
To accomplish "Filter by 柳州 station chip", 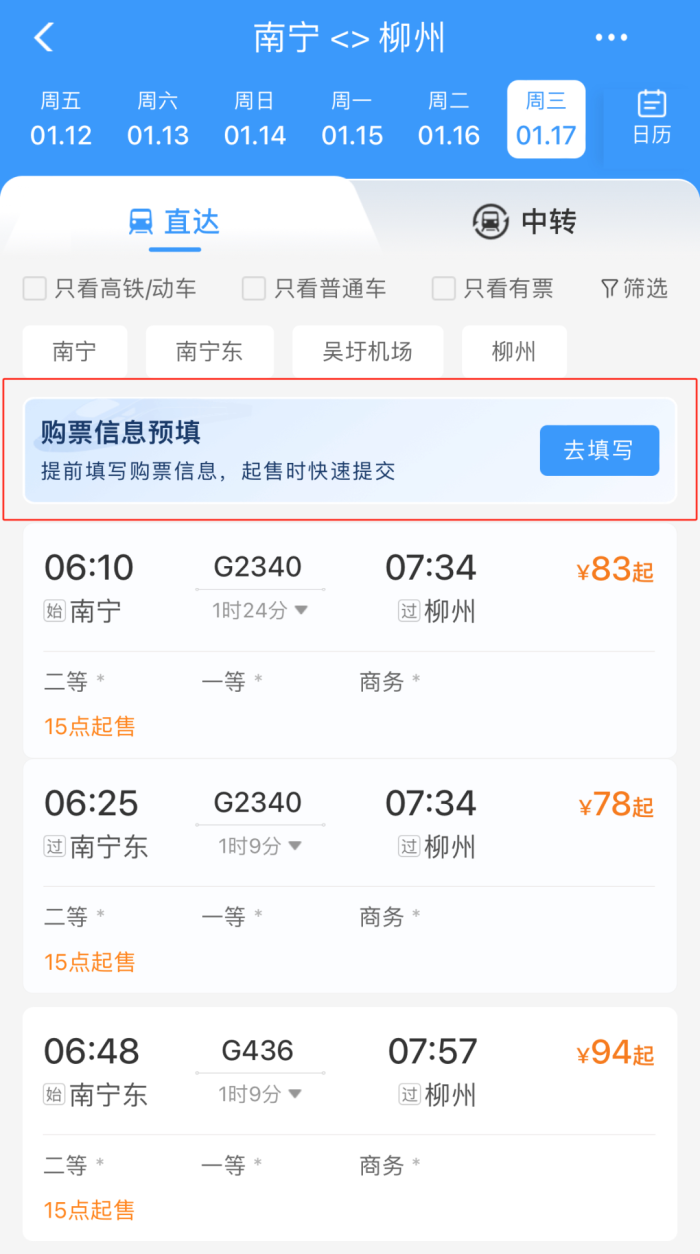I will [x=514, y=352].
